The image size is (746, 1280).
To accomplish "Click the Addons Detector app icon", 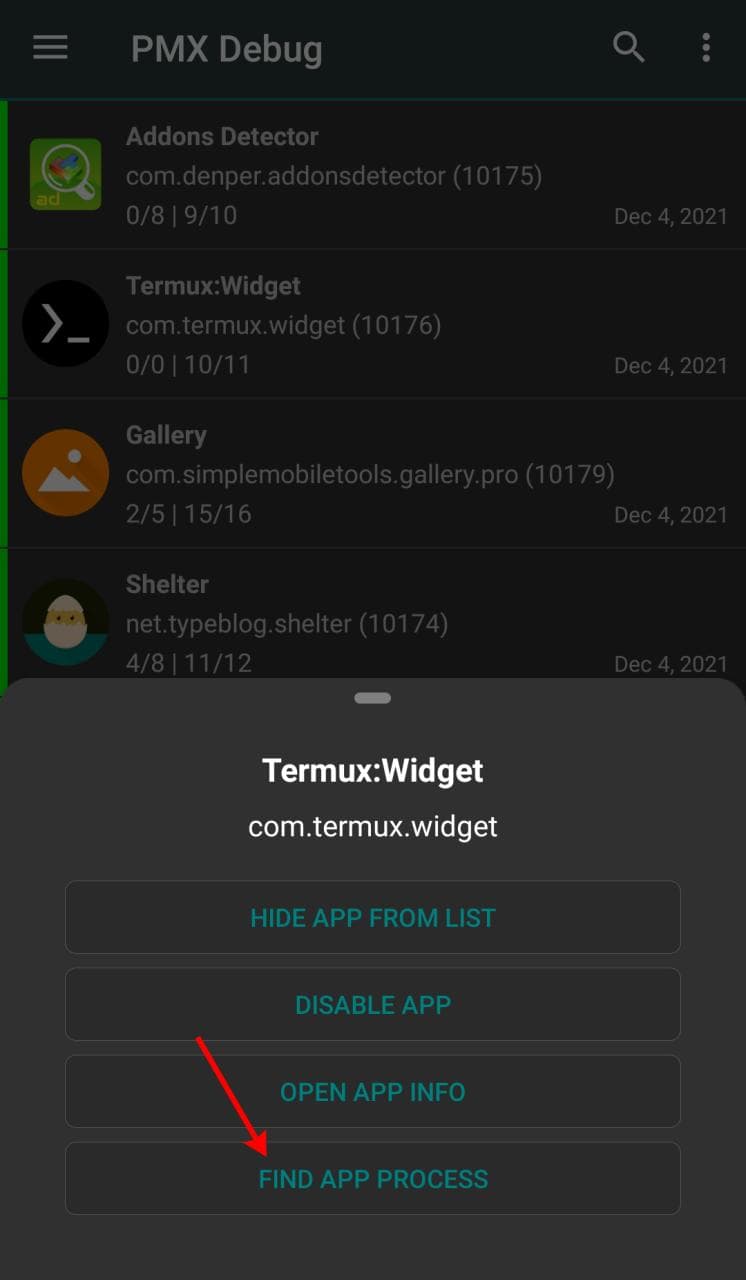I will 65,174.
